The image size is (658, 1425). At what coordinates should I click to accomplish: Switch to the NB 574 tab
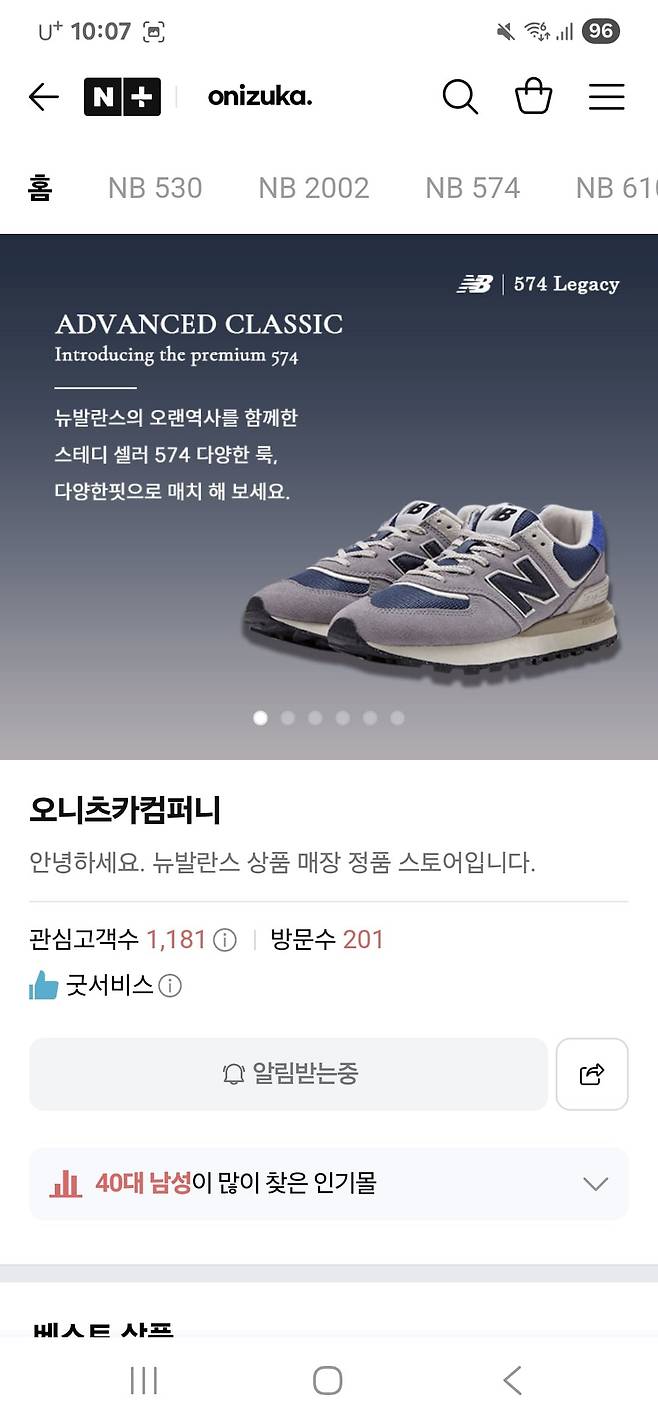click(x=472, y=188)
